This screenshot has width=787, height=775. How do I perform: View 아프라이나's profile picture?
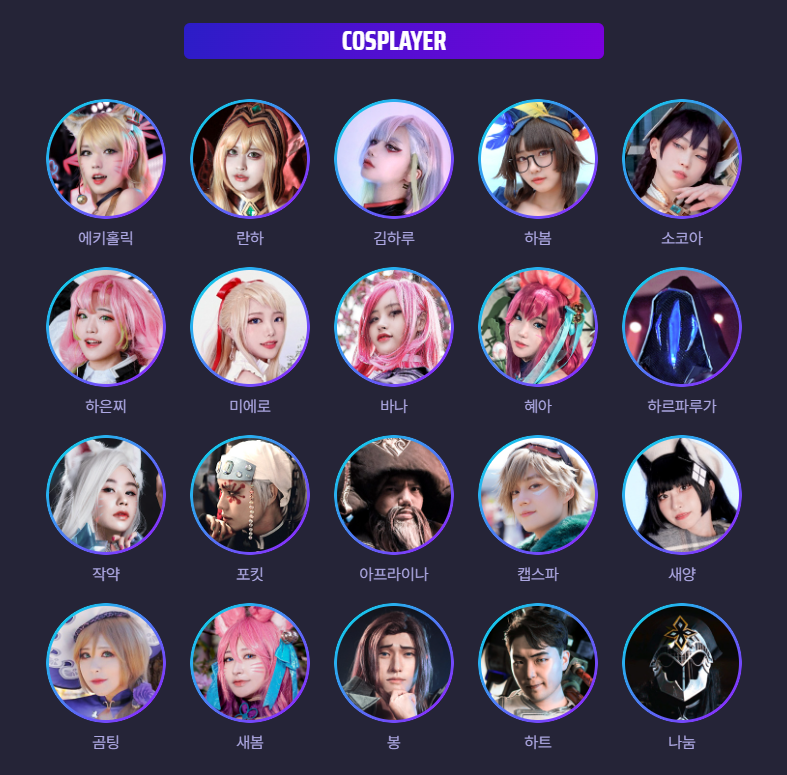394,494
